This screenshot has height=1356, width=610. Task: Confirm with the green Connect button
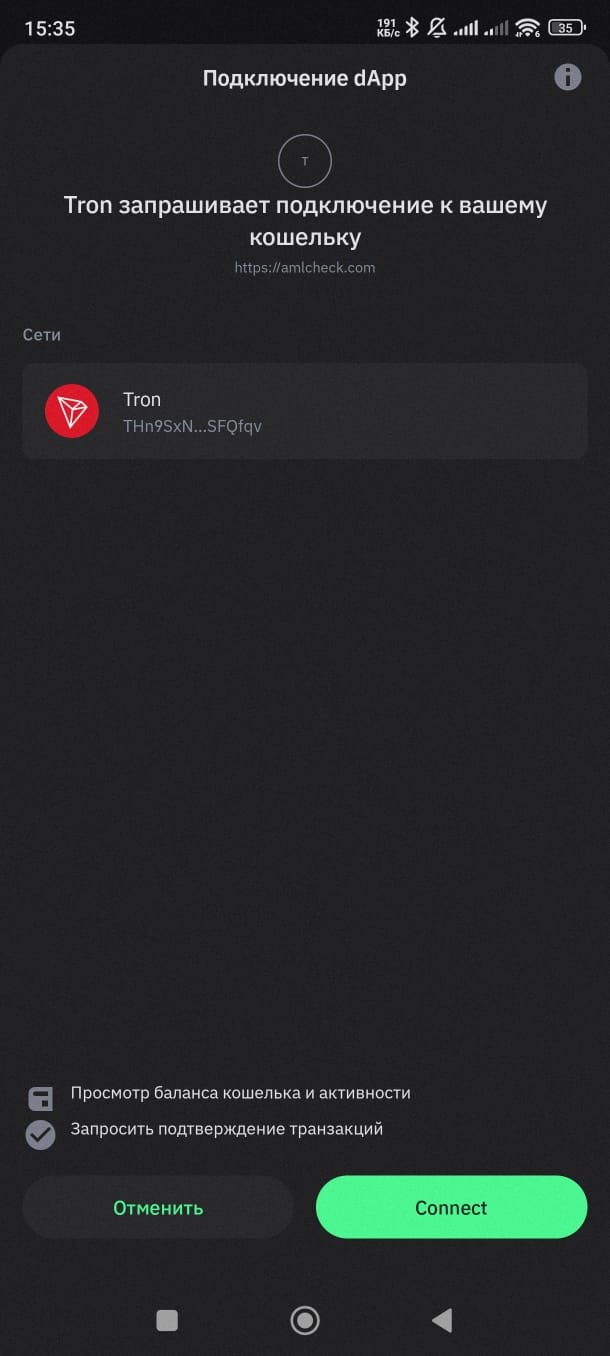(x=451, y=1207)
